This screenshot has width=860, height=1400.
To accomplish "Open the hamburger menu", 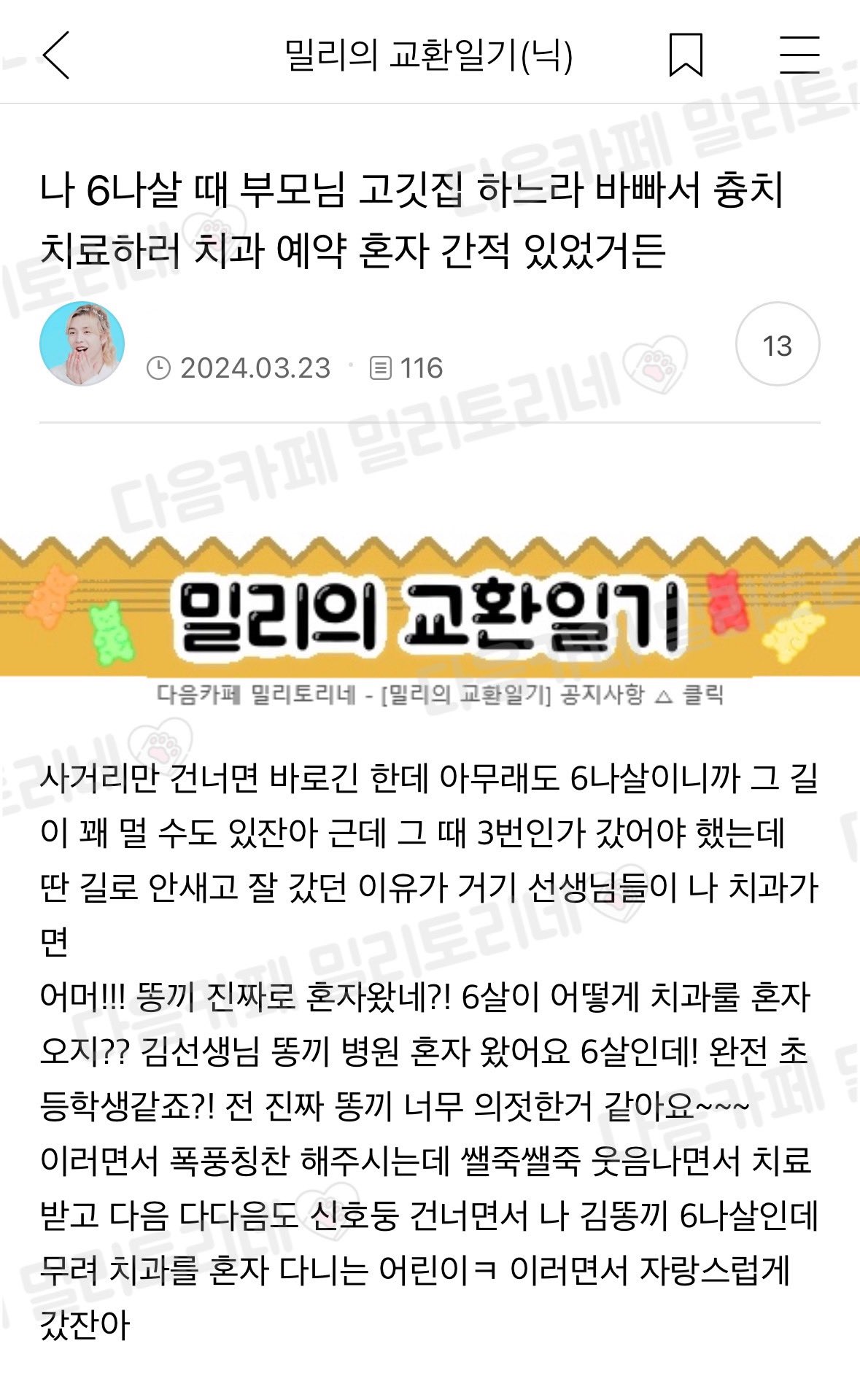I will [799, 55].
